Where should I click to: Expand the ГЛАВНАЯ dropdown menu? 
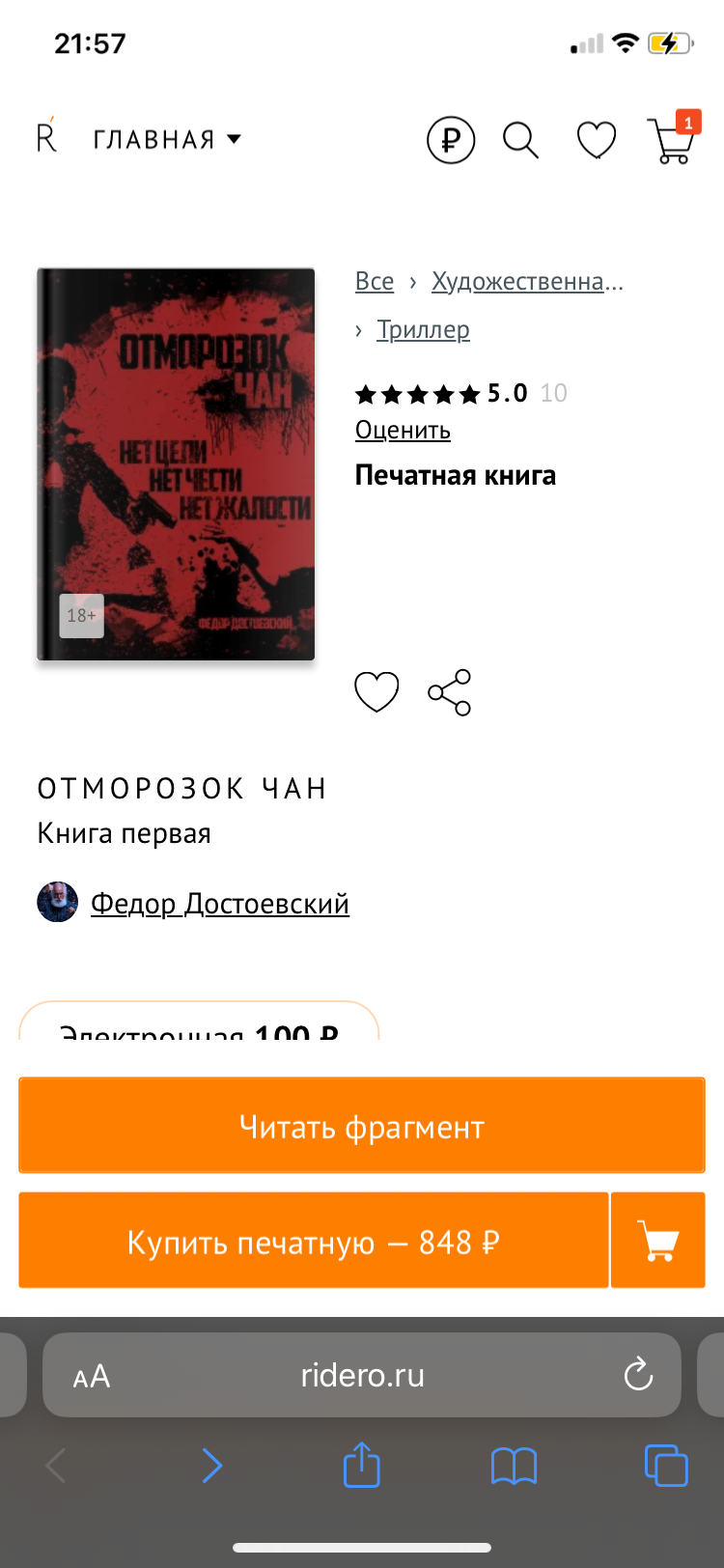pyautogui.click(x=167, y=140)
